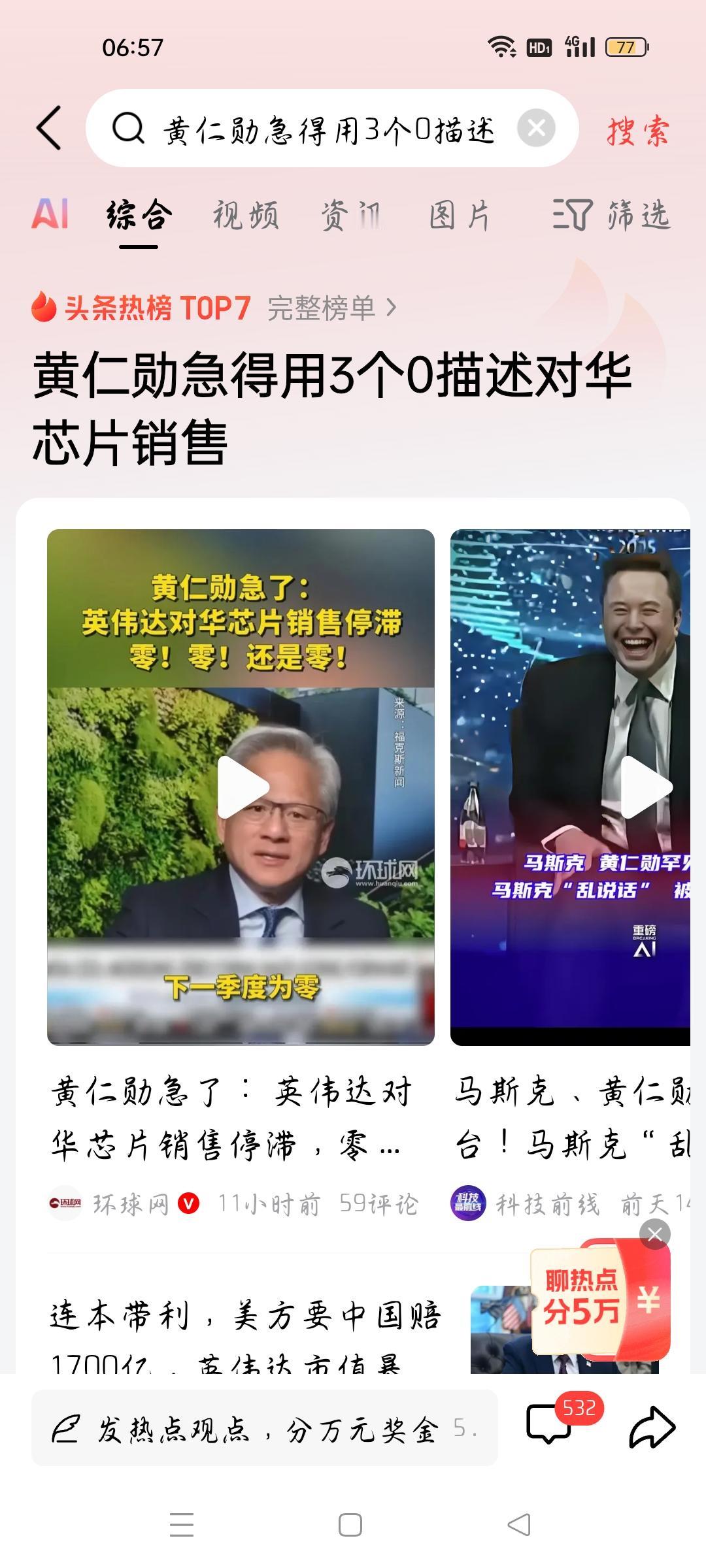Switch to the 图片 tab

(460, 217)
